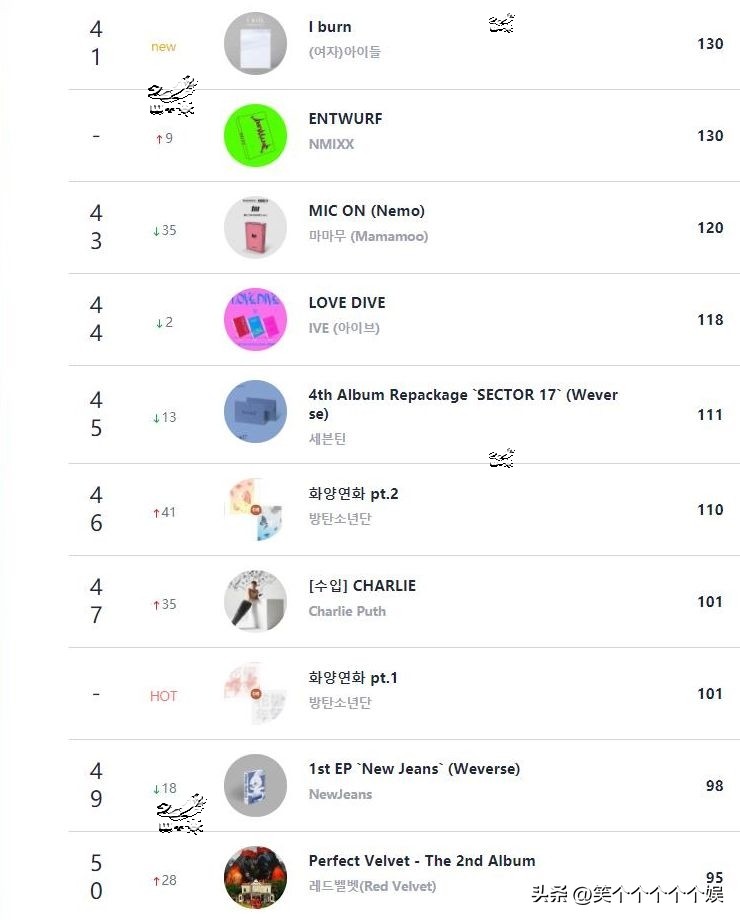Image resolution: width=740 pixels, height=920 pixels.
Task: Open the MIC ON (Nemo) album cover
Action: pos(255,227)
